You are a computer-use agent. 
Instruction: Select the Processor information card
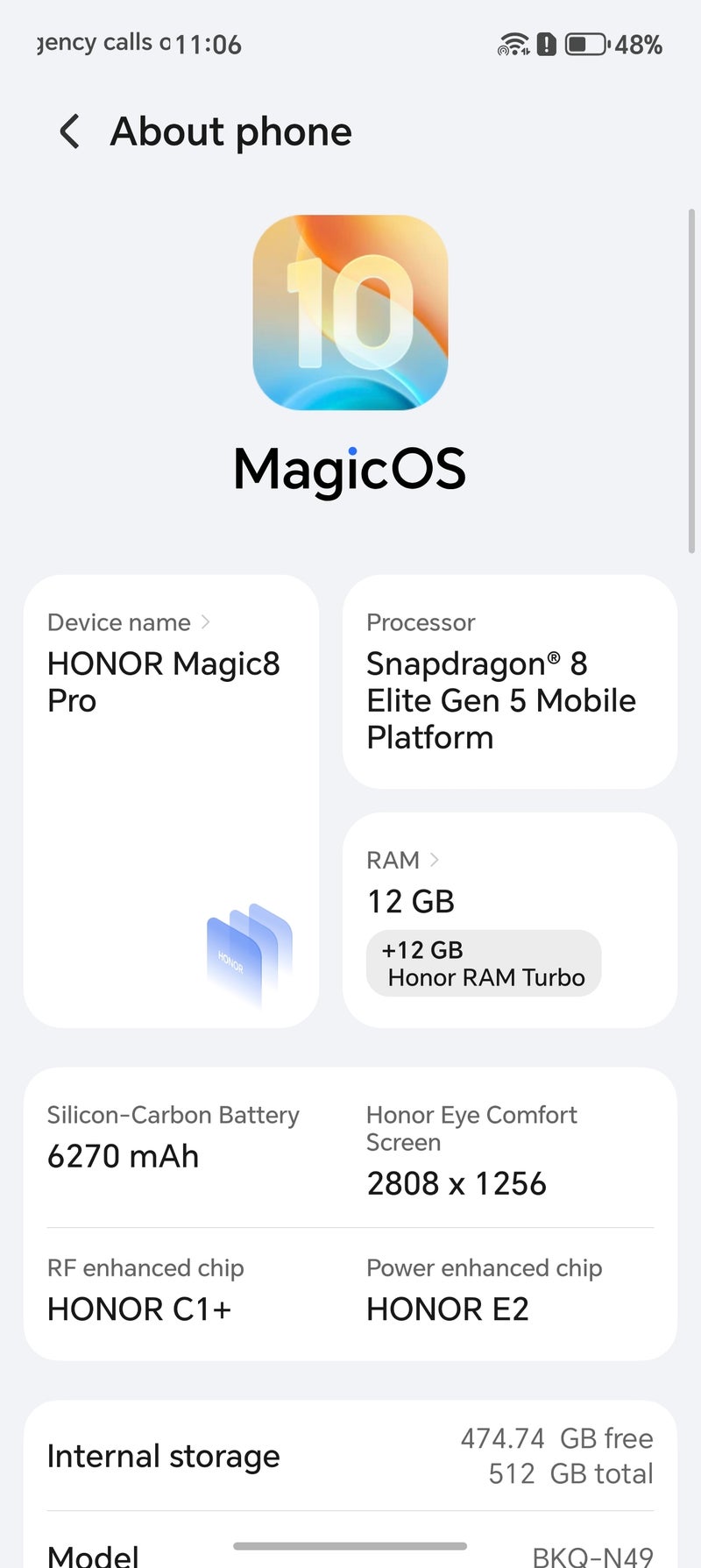point(509,682)
